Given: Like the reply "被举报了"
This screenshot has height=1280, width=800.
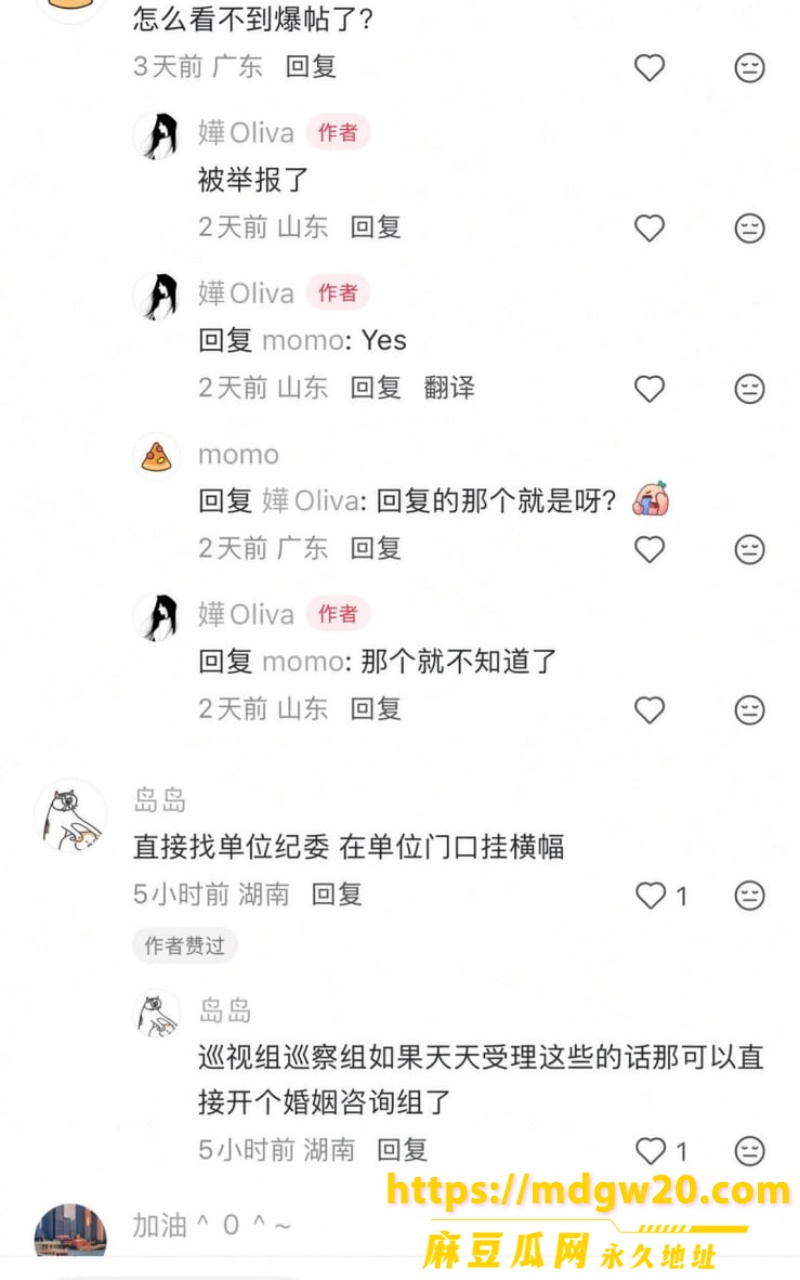Looking at the screenshot, I should (x=650, y=228).
